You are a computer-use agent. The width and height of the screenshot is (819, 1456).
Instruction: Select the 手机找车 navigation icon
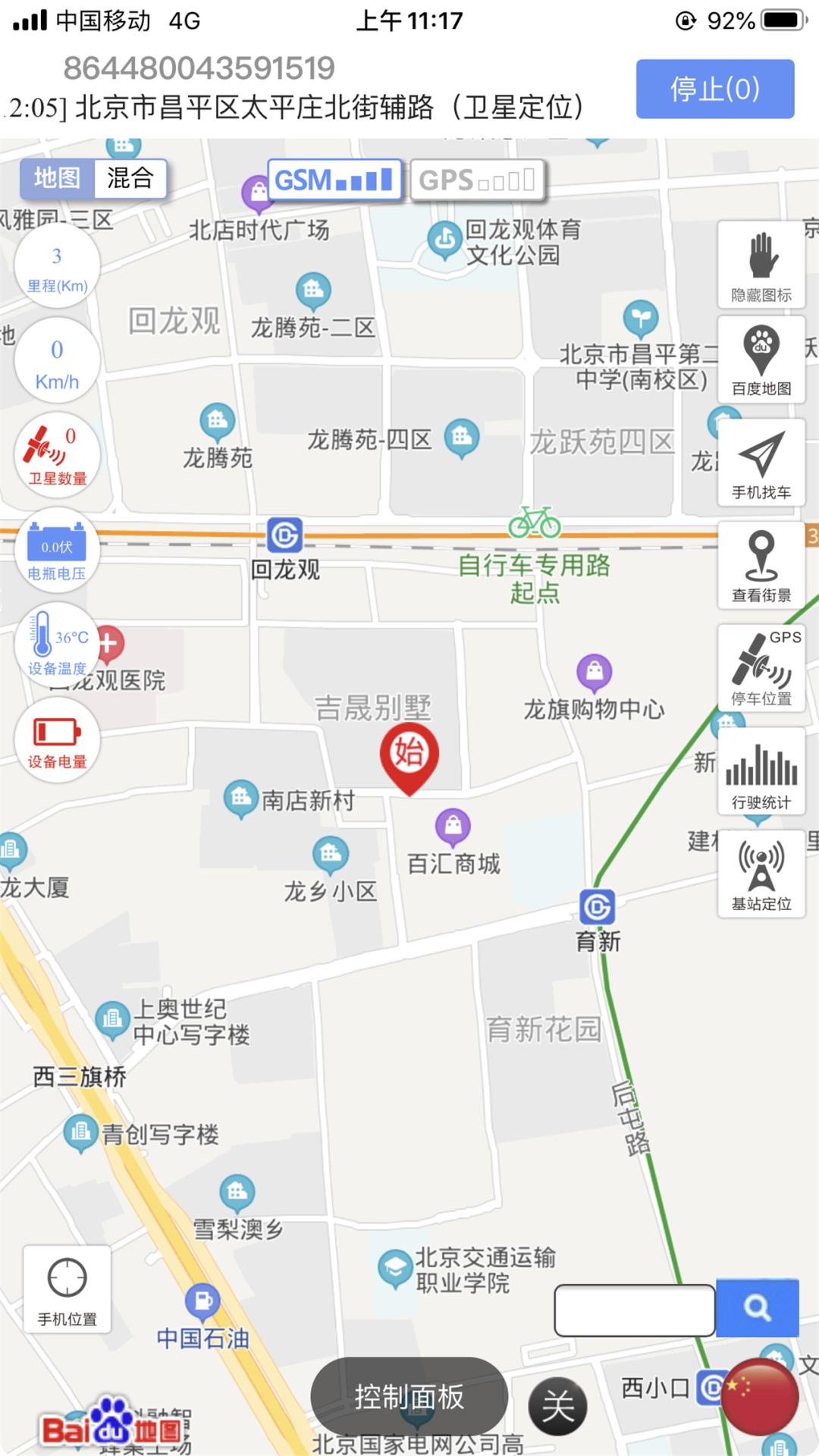click(x=761, y=463)
